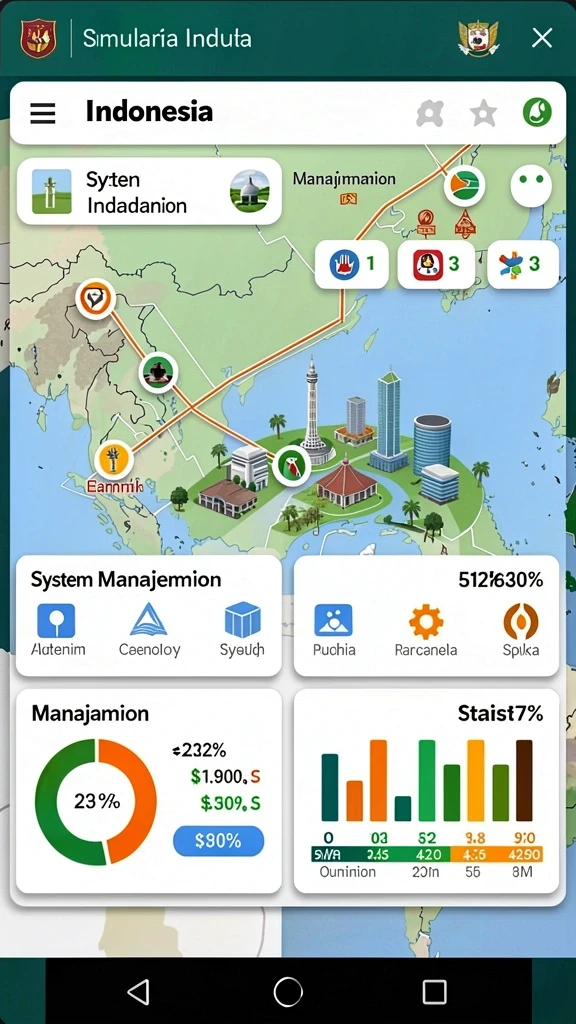Open the hamburger menu beside Indonesia
This screenshot has height=1024, width=576.
(43, 113)
